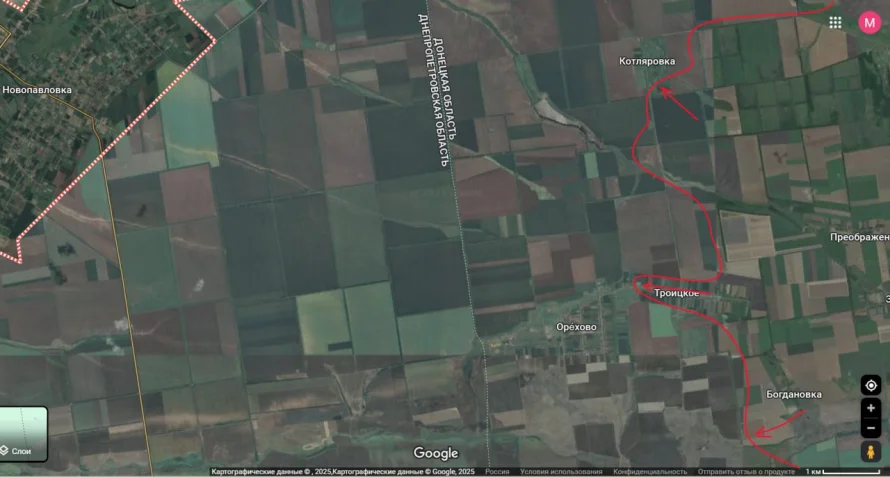Open the Условия использования link

pyautogui.click(x=561, y=472)
